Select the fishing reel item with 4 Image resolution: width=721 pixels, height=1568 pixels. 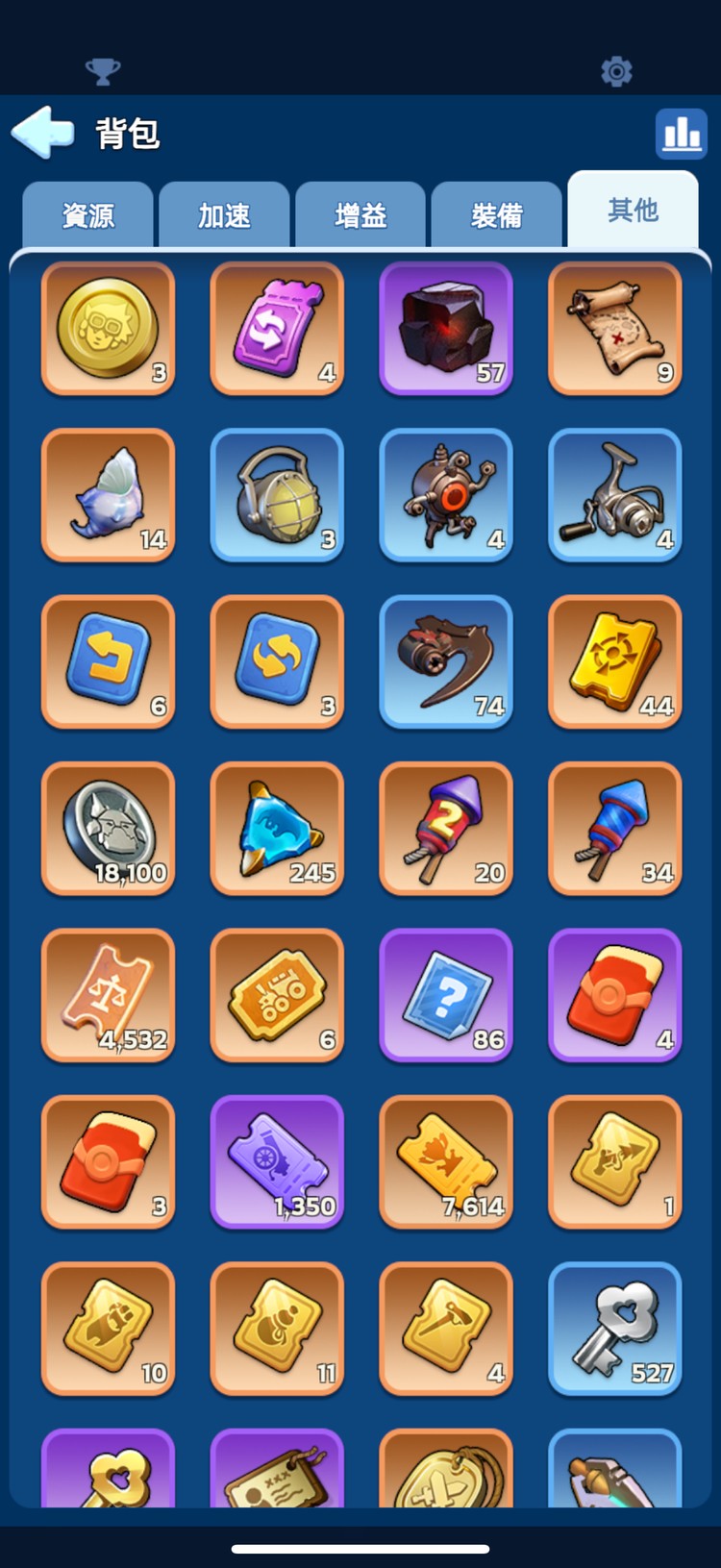pyautogui.click(x=615, y=495)
